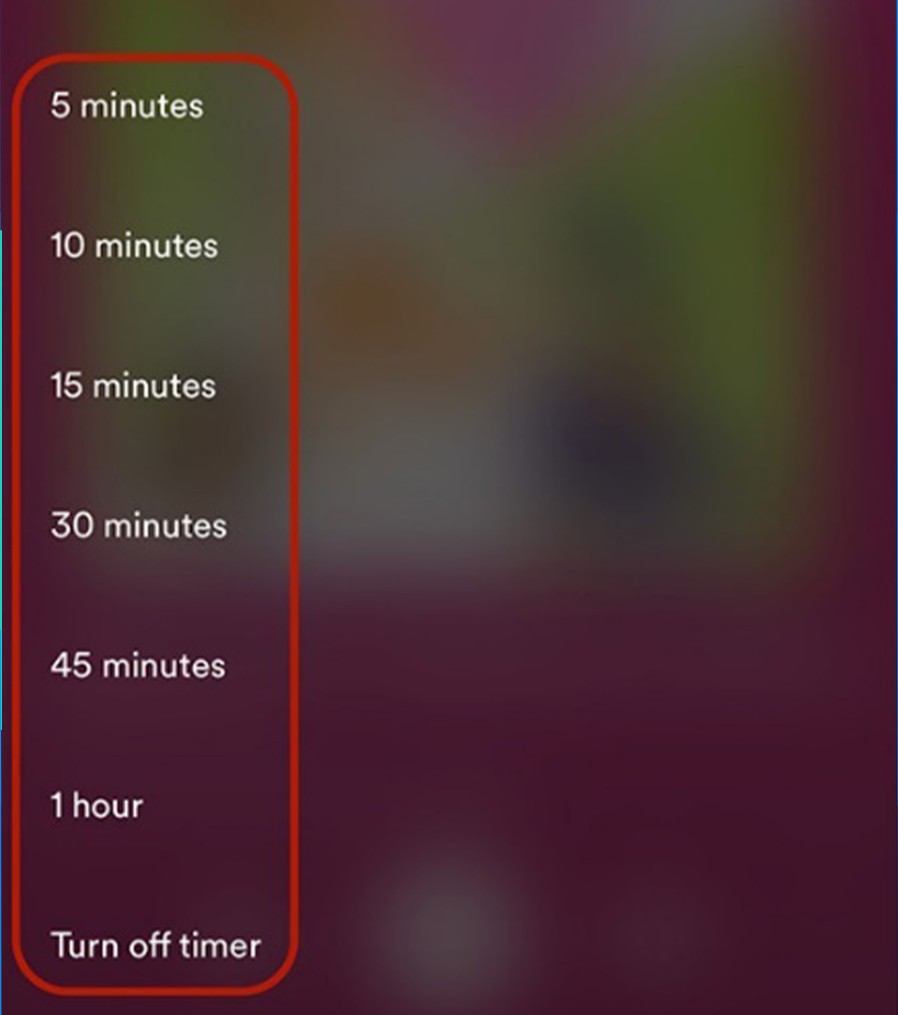Choose the 1 hour option

pos(97,806)
